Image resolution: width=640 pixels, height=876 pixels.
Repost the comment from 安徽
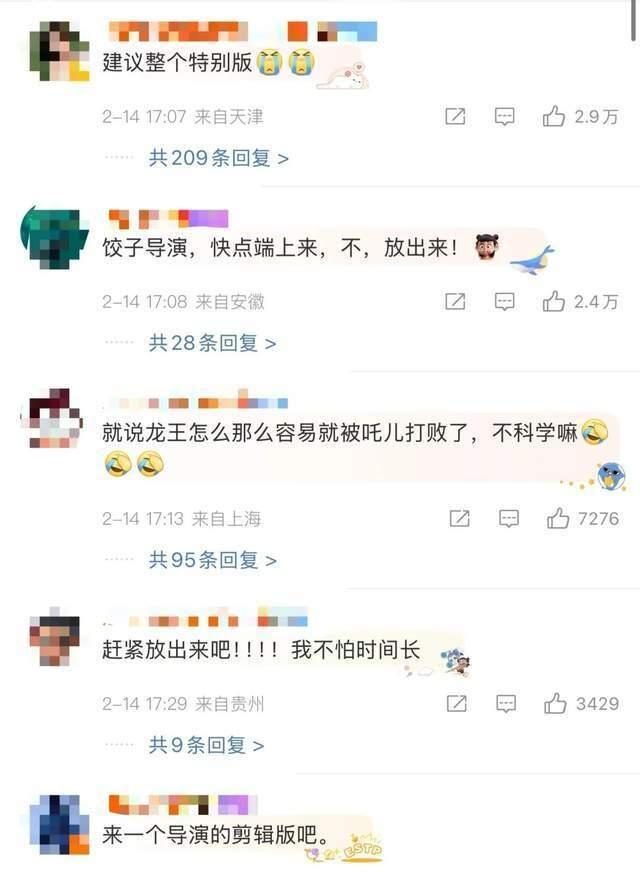(455, 301)
